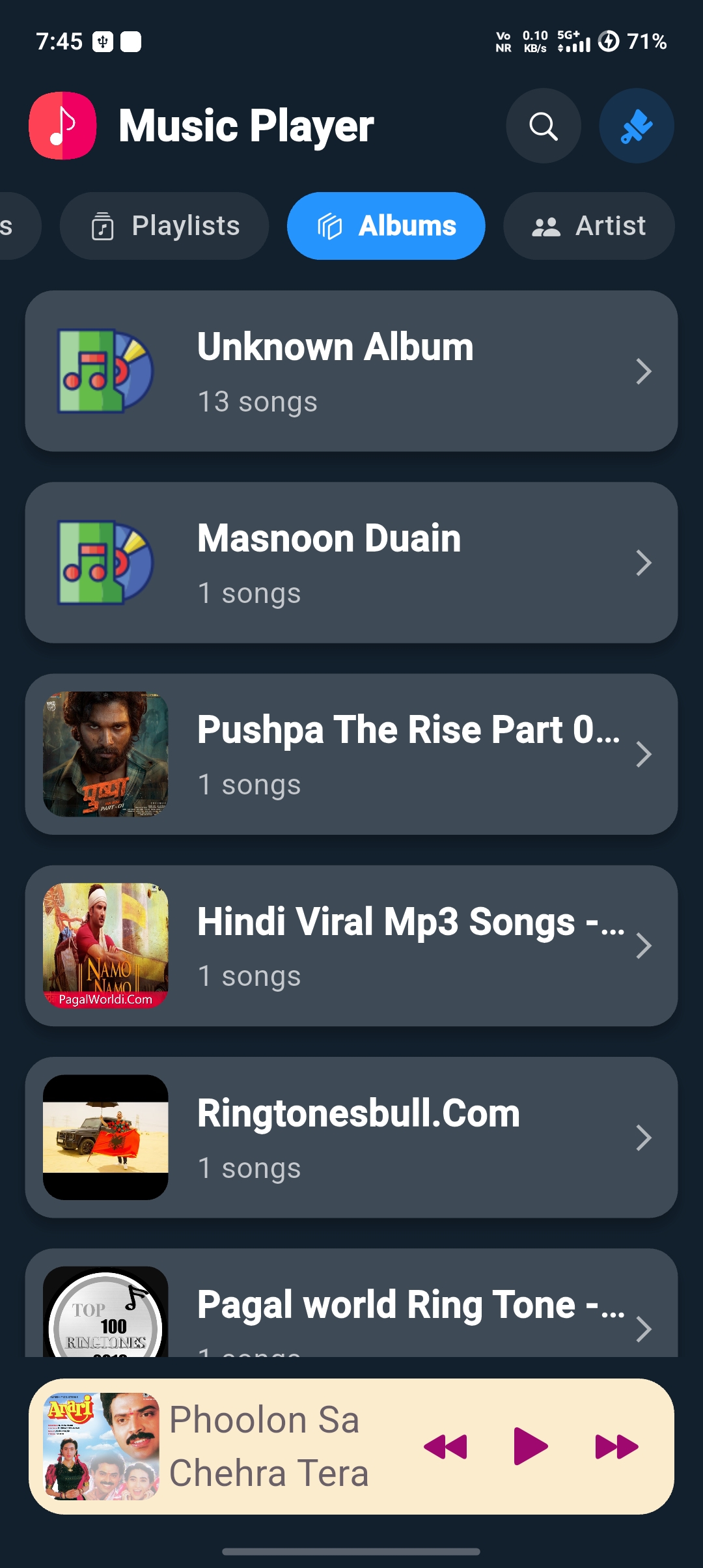Select the Albums tab
The width and height of the screenshot is (703, 1568).
[386, 226]
